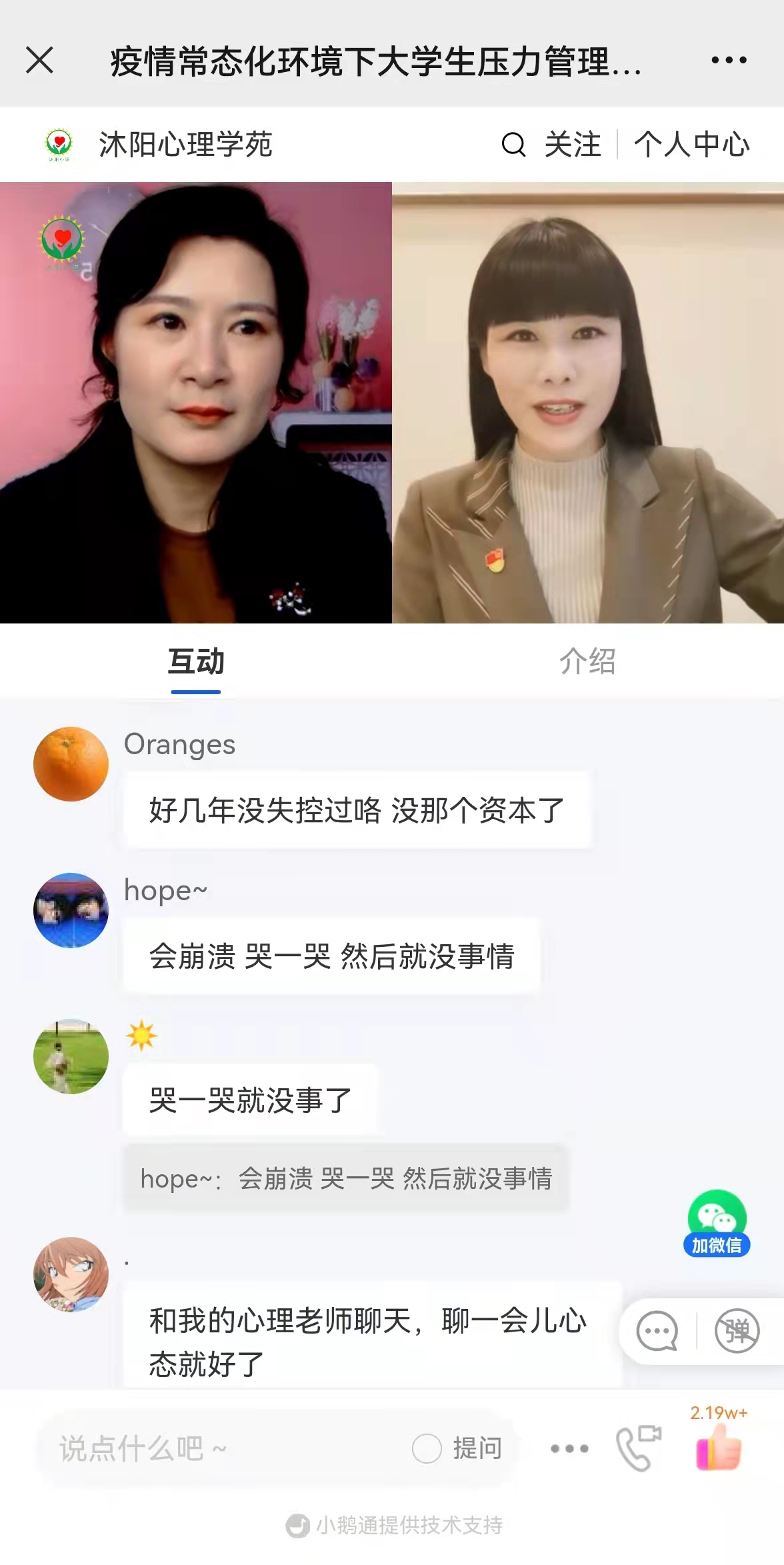
Task: Tap the 加微信 floating button
Action: (x=717, y=1222)
